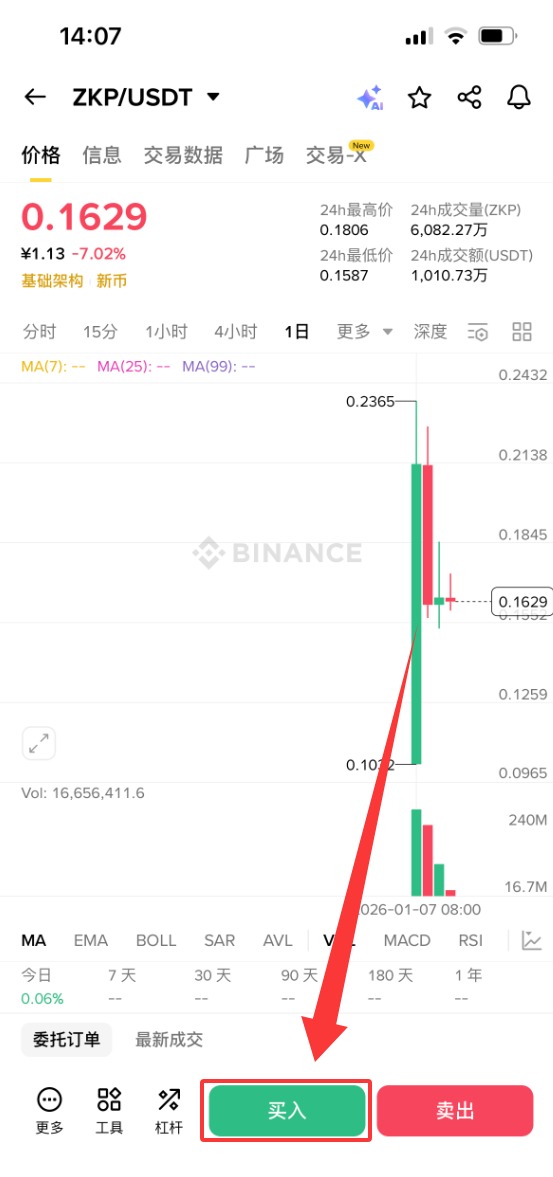Screen dimensions: 553x1177
Task: Open the 广场 tab
Action: 264,155
